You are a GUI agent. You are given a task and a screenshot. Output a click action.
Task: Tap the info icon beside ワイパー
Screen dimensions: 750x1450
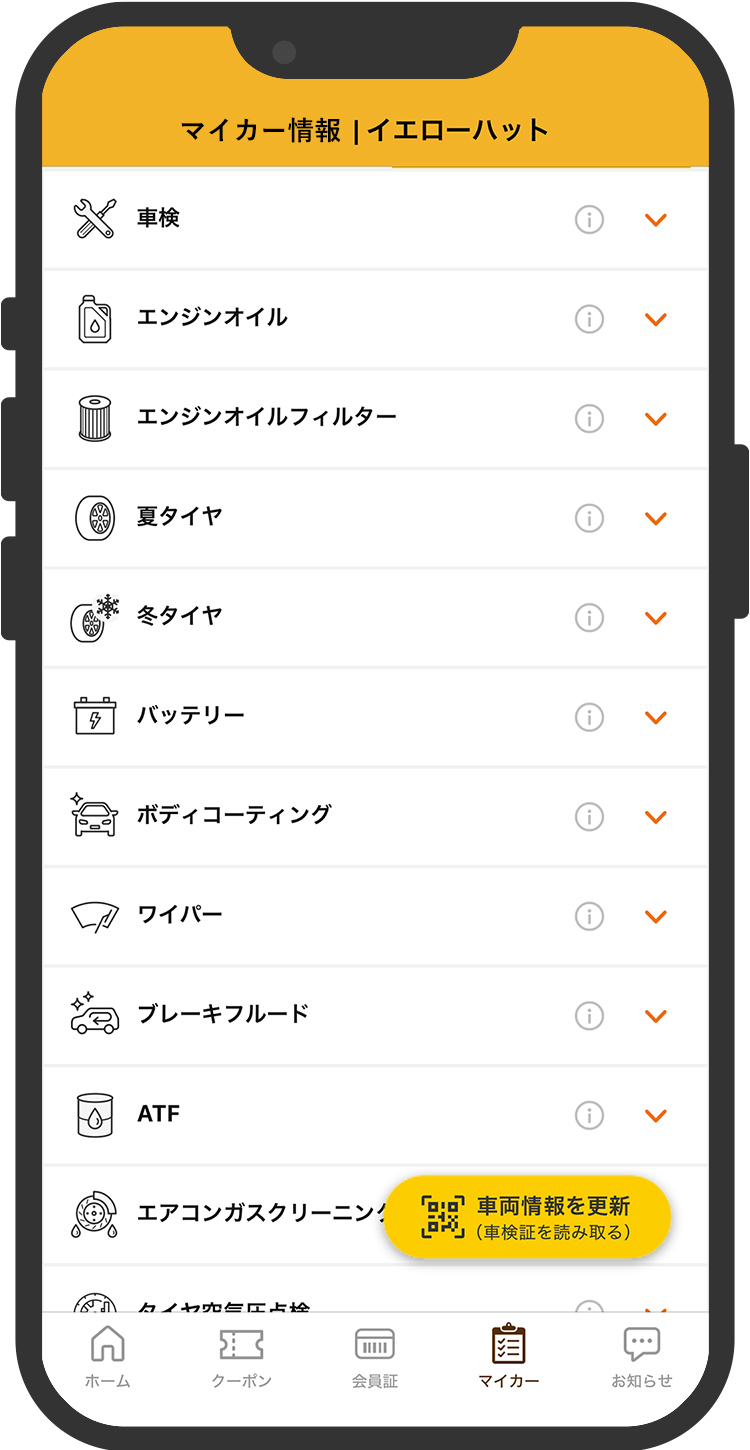(589, 916)
